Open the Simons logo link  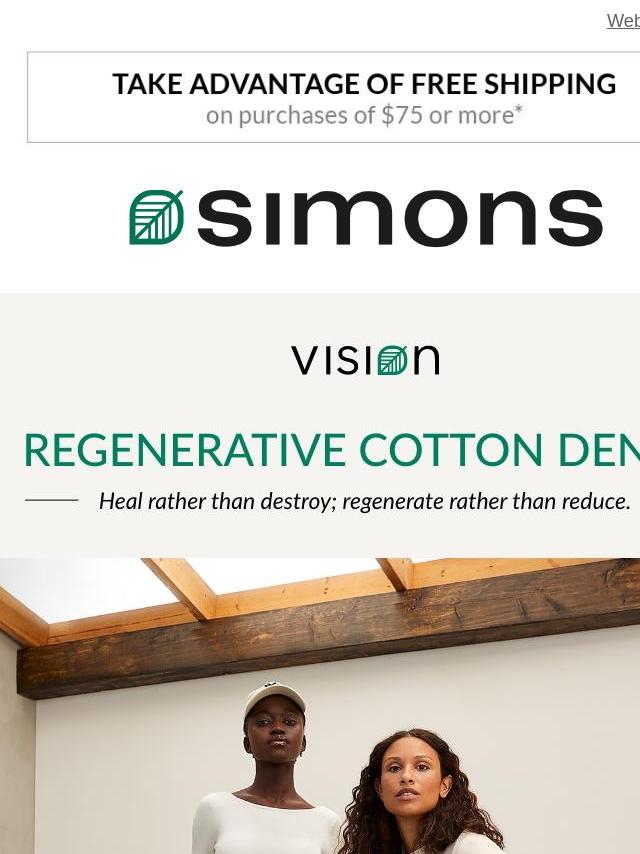point(366,218)
